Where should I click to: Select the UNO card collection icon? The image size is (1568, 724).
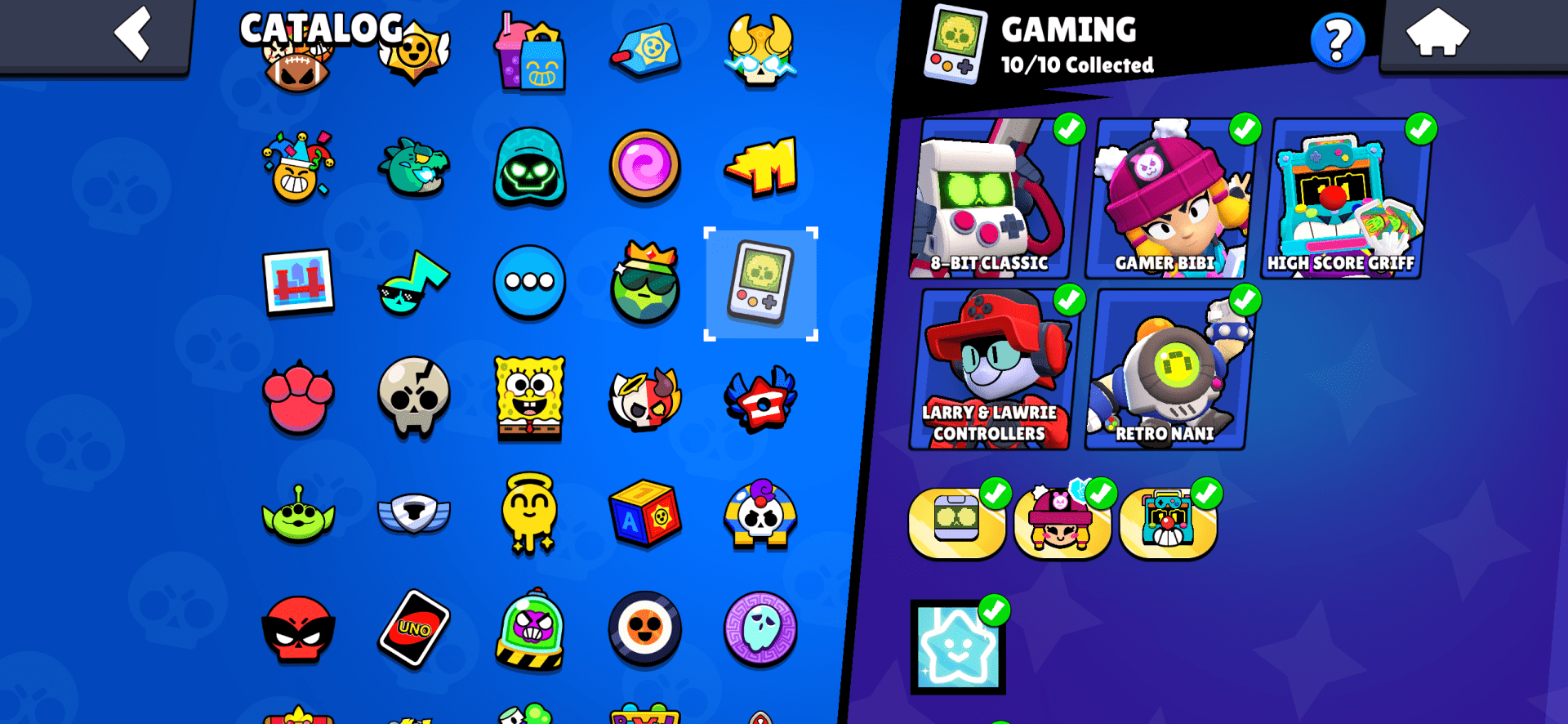pos(414,628)
